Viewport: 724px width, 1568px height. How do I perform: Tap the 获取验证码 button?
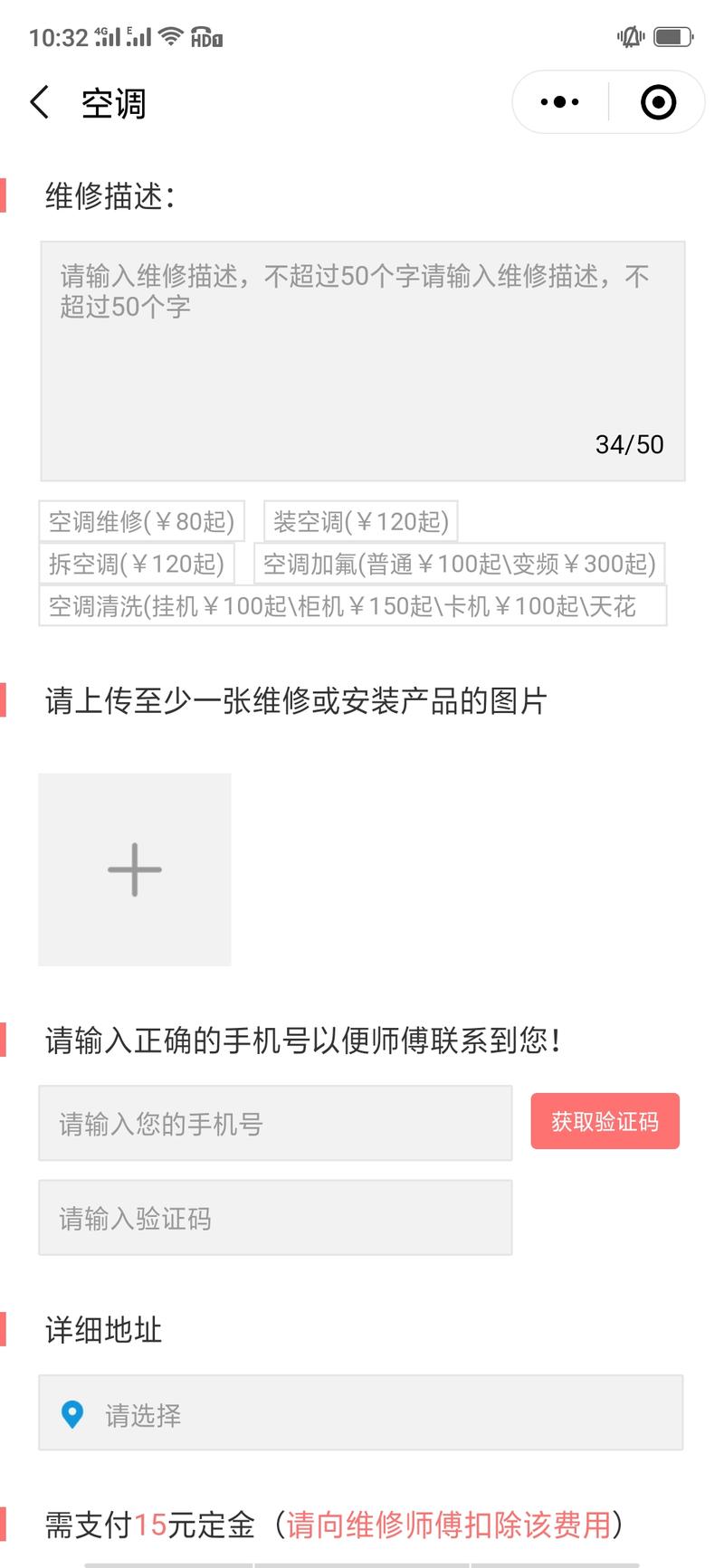[605, 1121]
